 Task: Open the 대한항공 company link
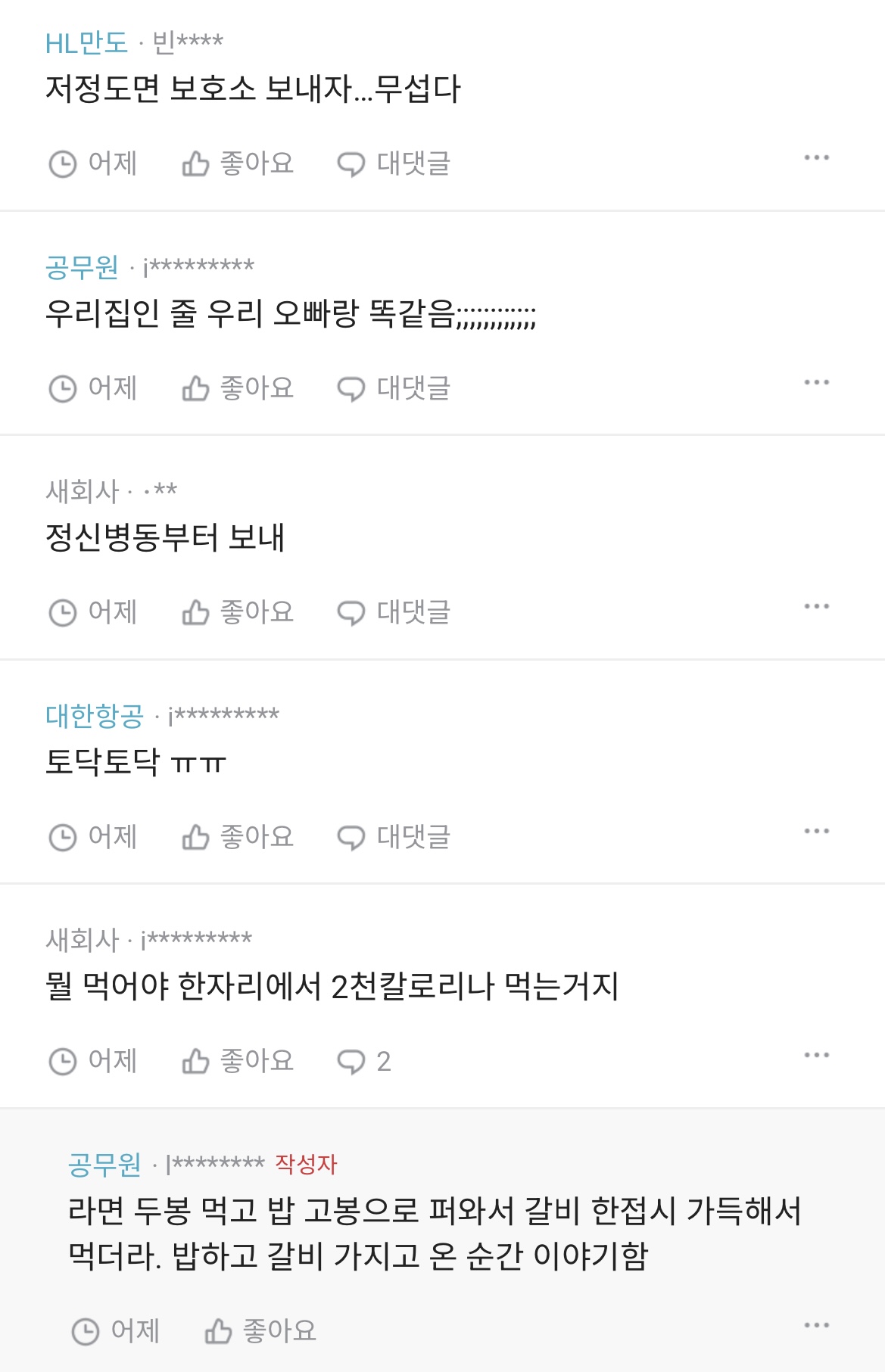[x=95, y=715]
